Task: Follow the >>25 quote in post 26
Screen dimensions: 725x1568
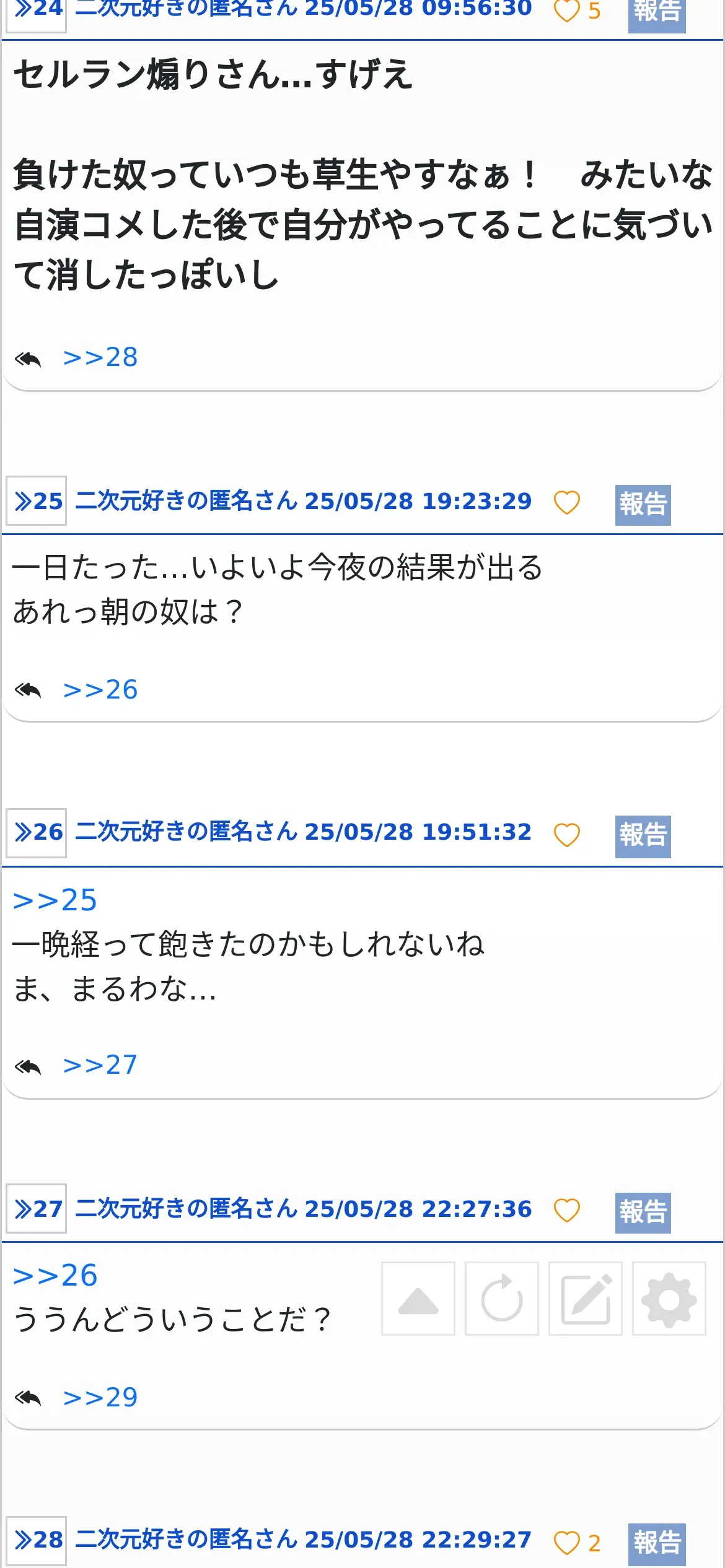Action: point(55,900)
